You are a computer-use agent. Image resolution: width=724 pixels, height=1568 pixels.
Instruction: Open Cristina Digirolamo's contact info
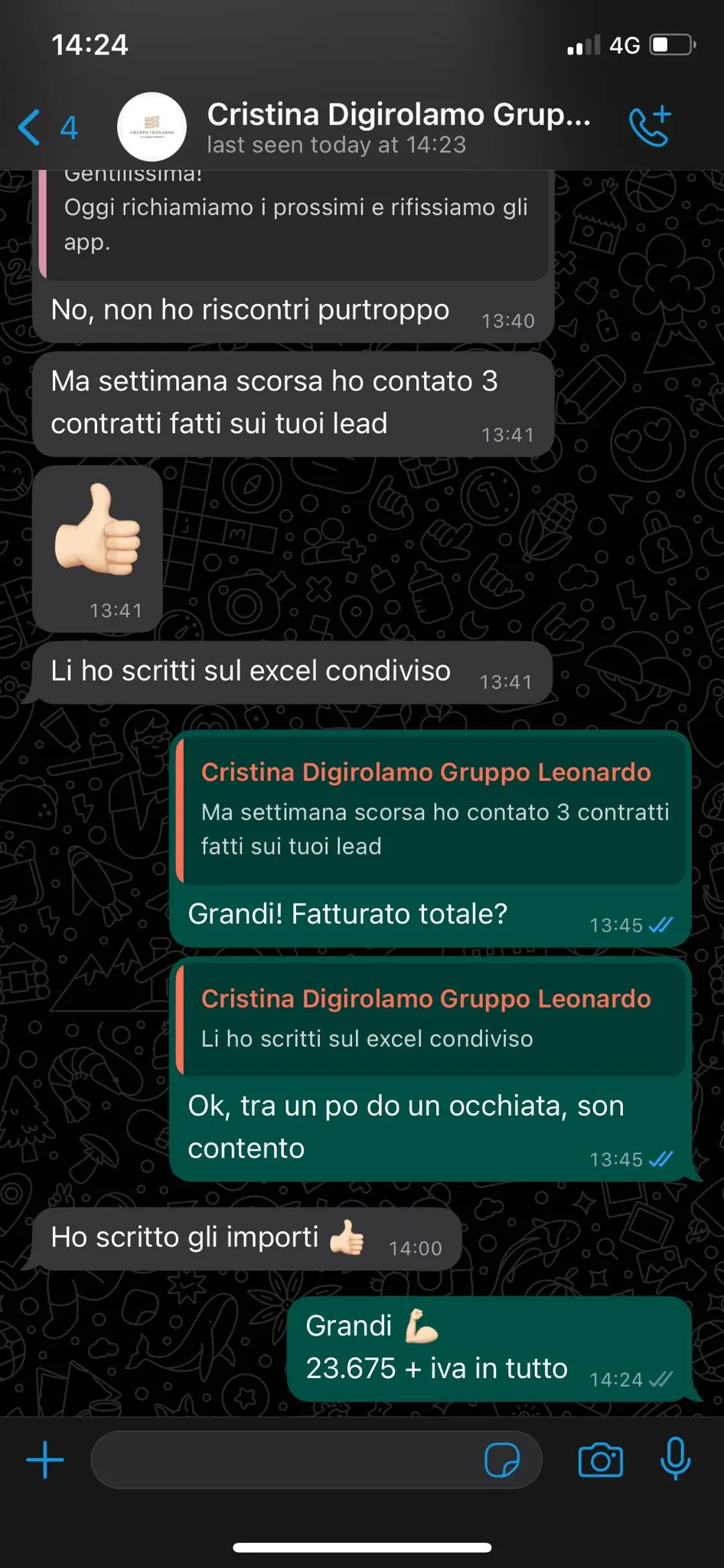(398, 127)
